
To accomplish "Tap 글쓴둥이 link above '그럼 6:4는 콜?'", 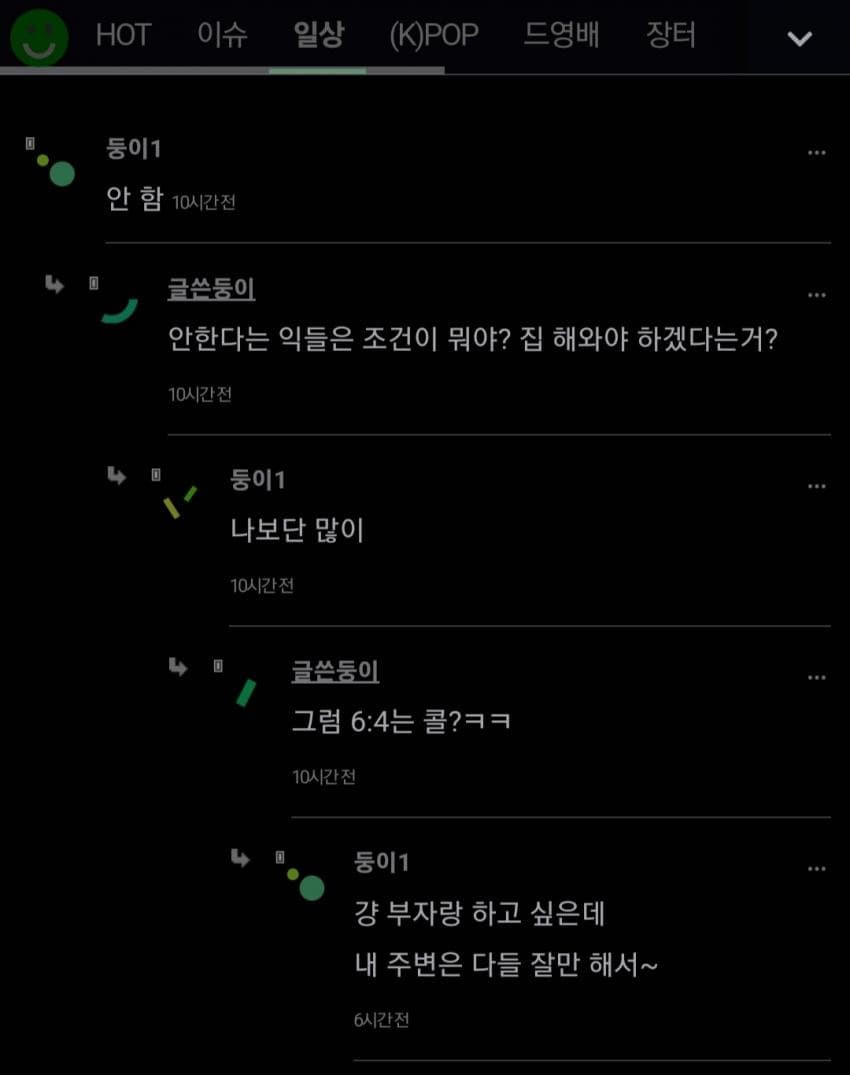I will click(x=335, y=672).
